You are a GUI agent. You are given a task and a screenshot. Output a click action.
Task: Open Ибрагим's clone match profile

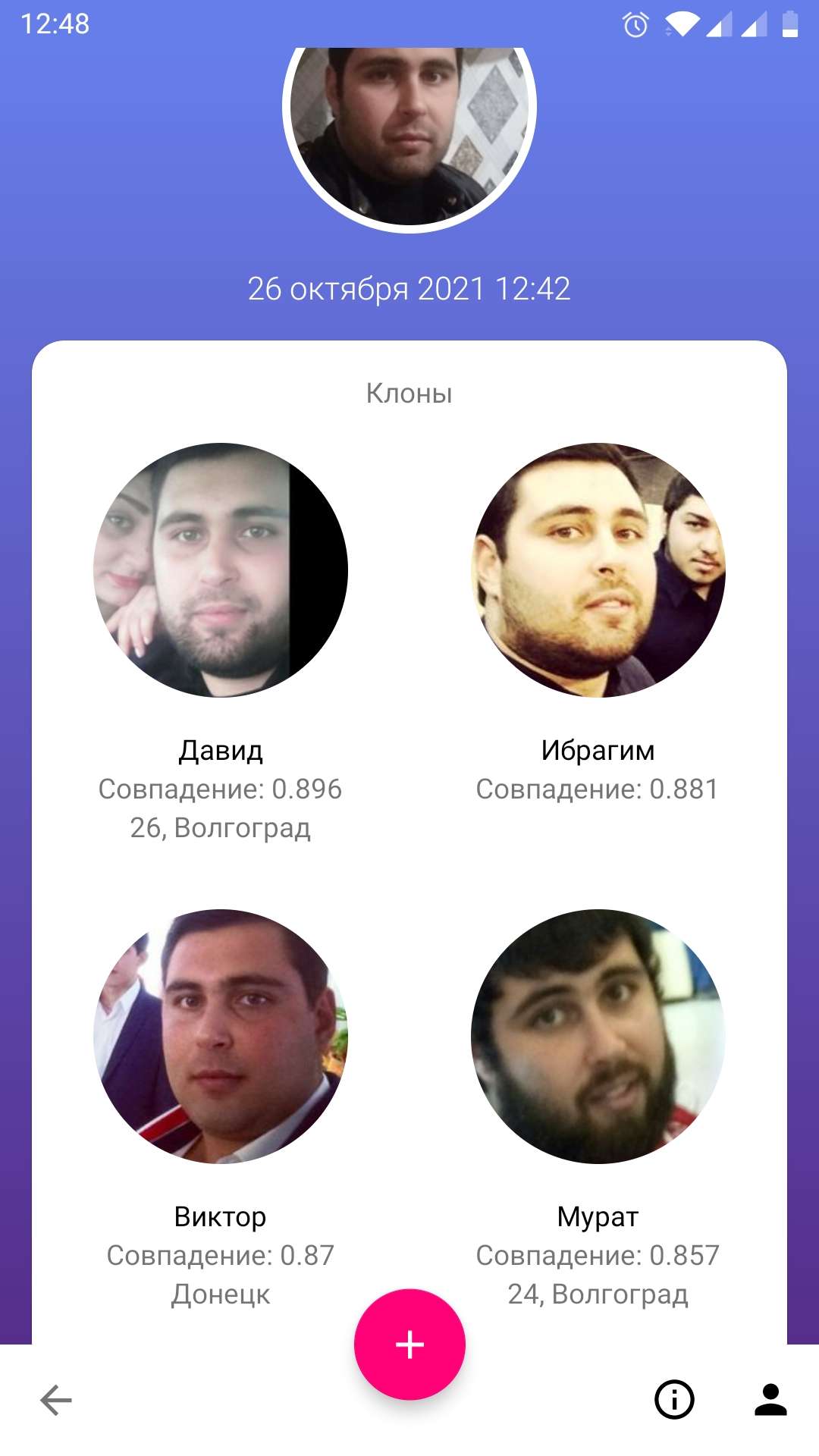pos(598,570)
